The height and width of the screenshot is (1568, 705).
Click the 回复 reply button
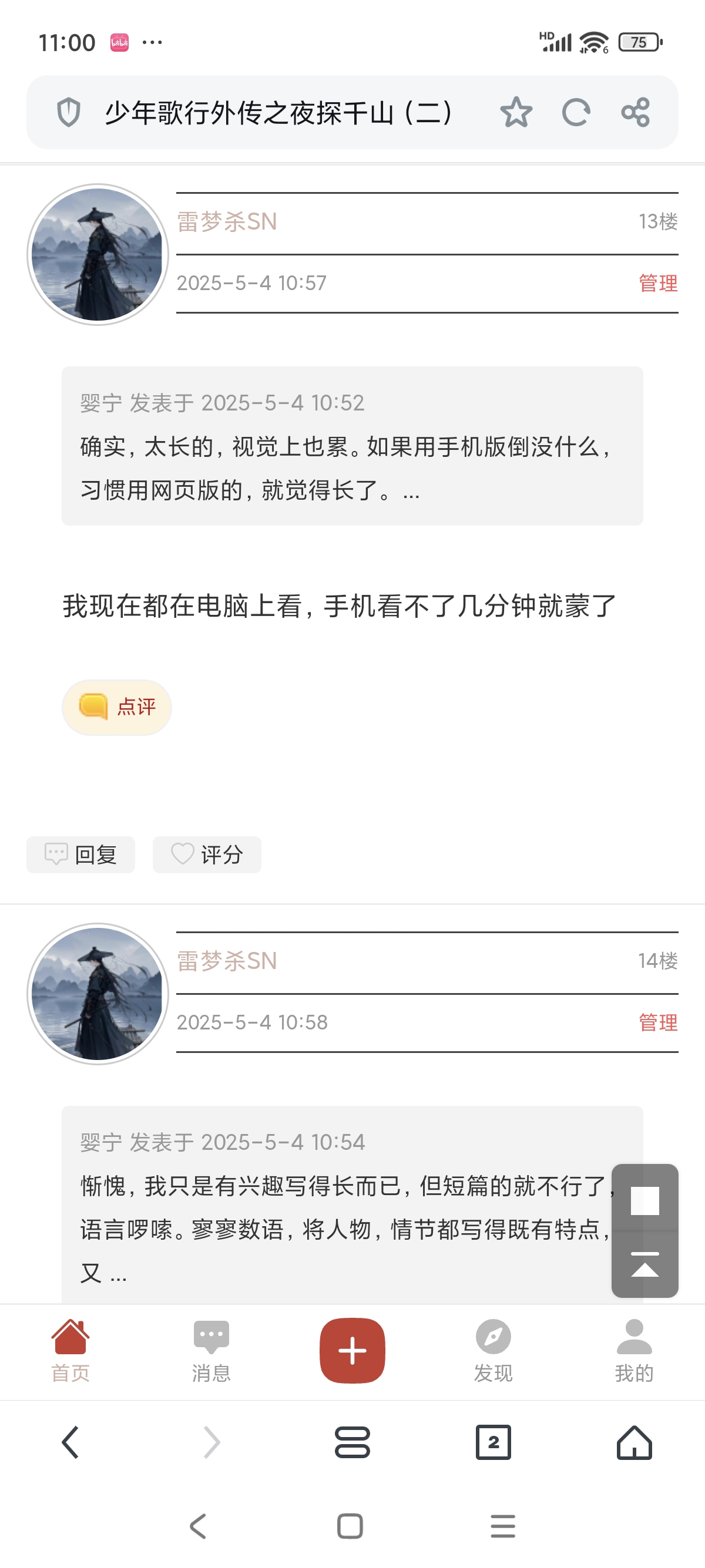80,854
